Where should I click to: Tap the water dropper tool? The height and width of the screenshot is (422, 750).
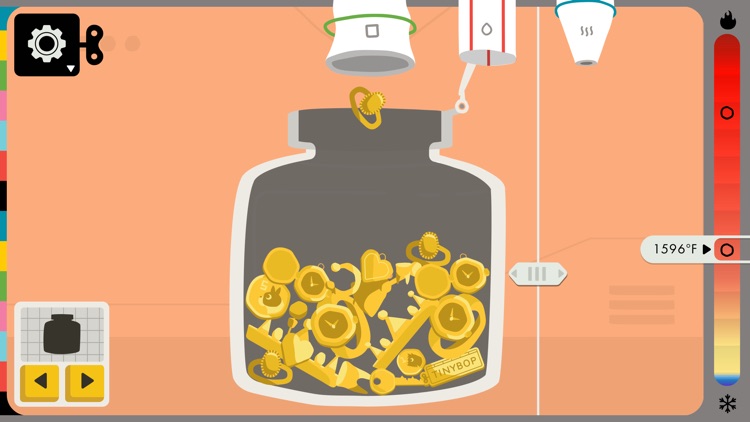coord(486,34)
